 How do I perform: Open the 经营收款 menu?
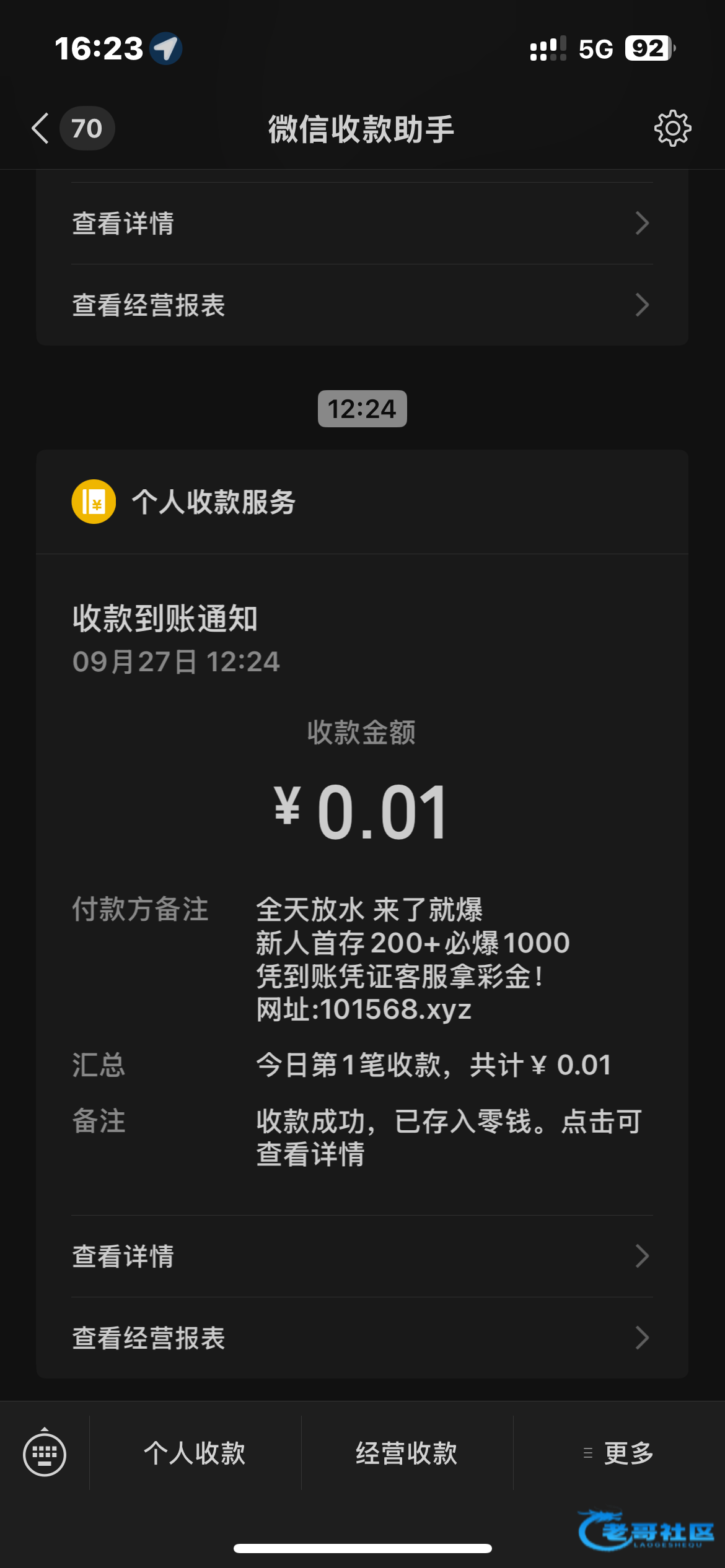click(x=407, y=1453)
